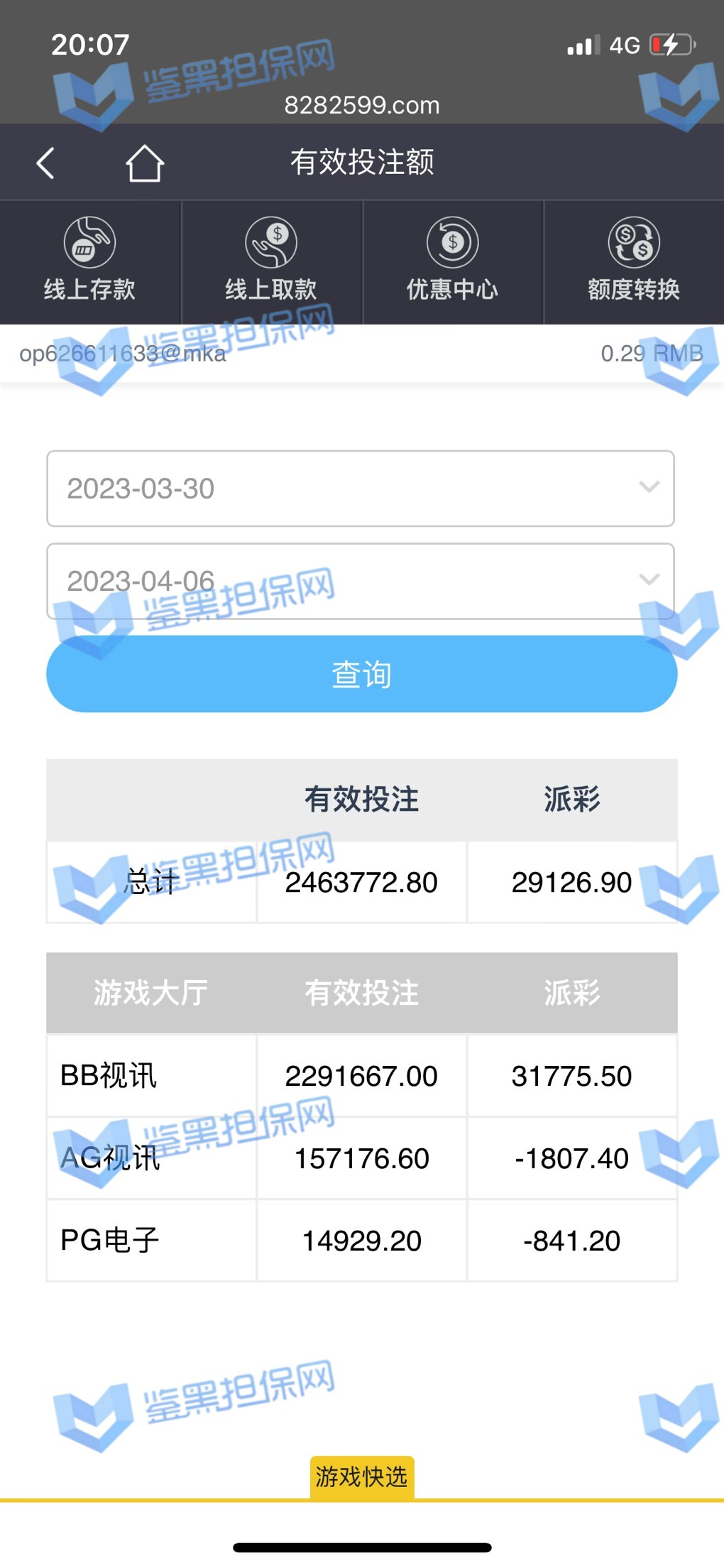724x1568 pixels.
Task: Open 线上取款 online withdrawal
Action: [271, 261]
